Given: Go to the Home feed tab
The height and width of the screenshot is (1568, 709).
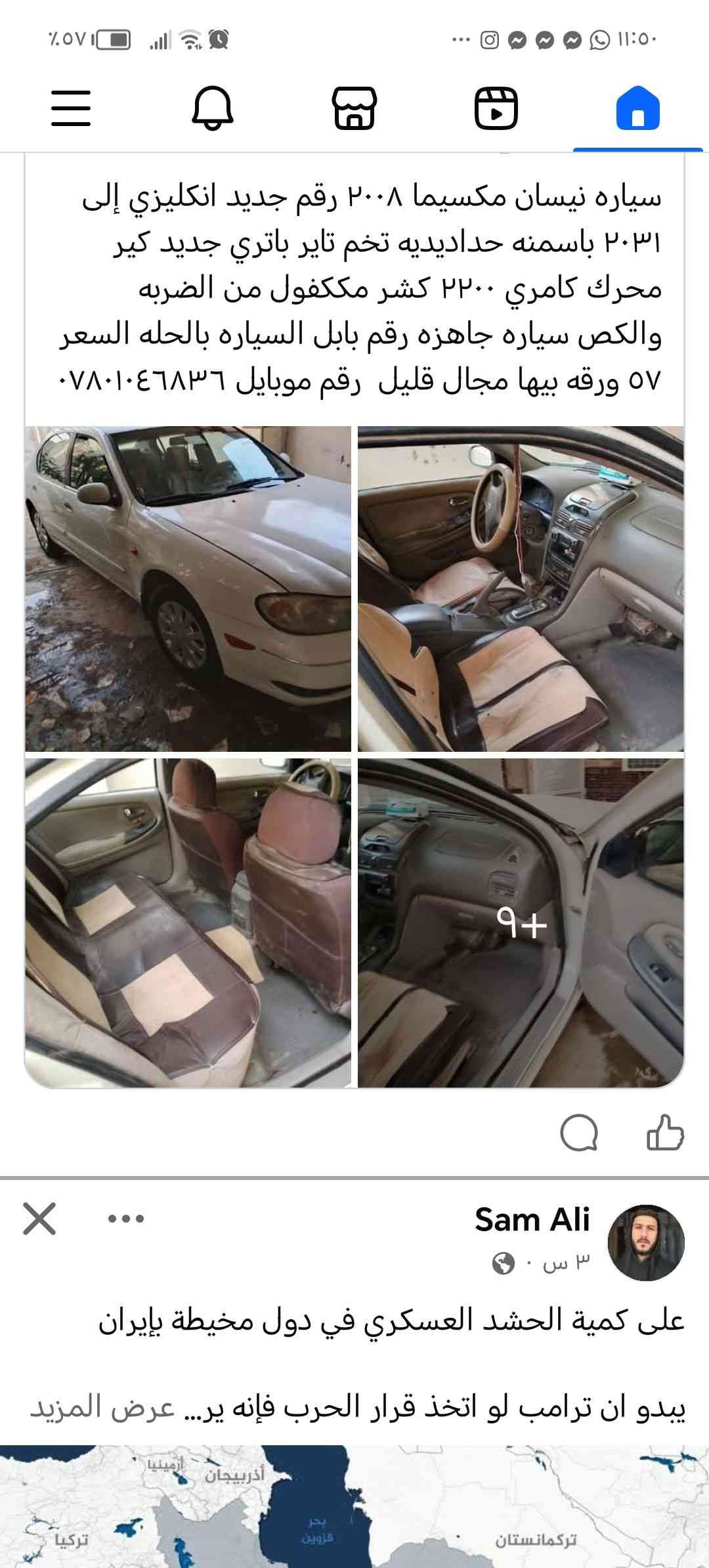Looking at the screenshot, I should tap(637, 108).
